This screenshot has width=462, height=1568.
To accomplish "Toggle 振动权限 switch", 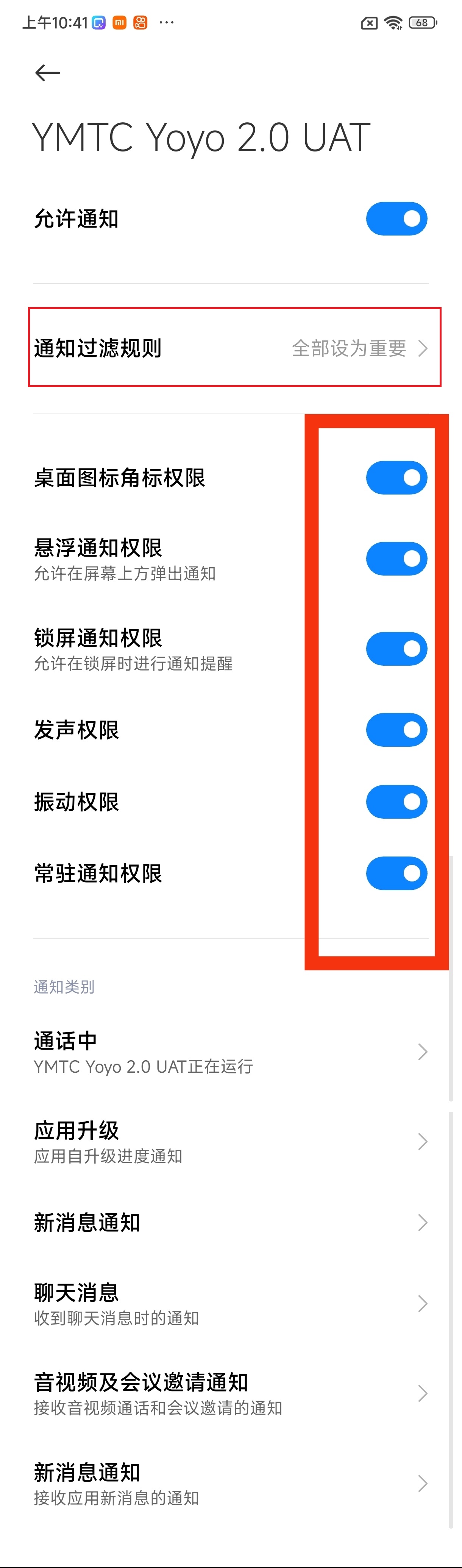I will tap(396, 802).
